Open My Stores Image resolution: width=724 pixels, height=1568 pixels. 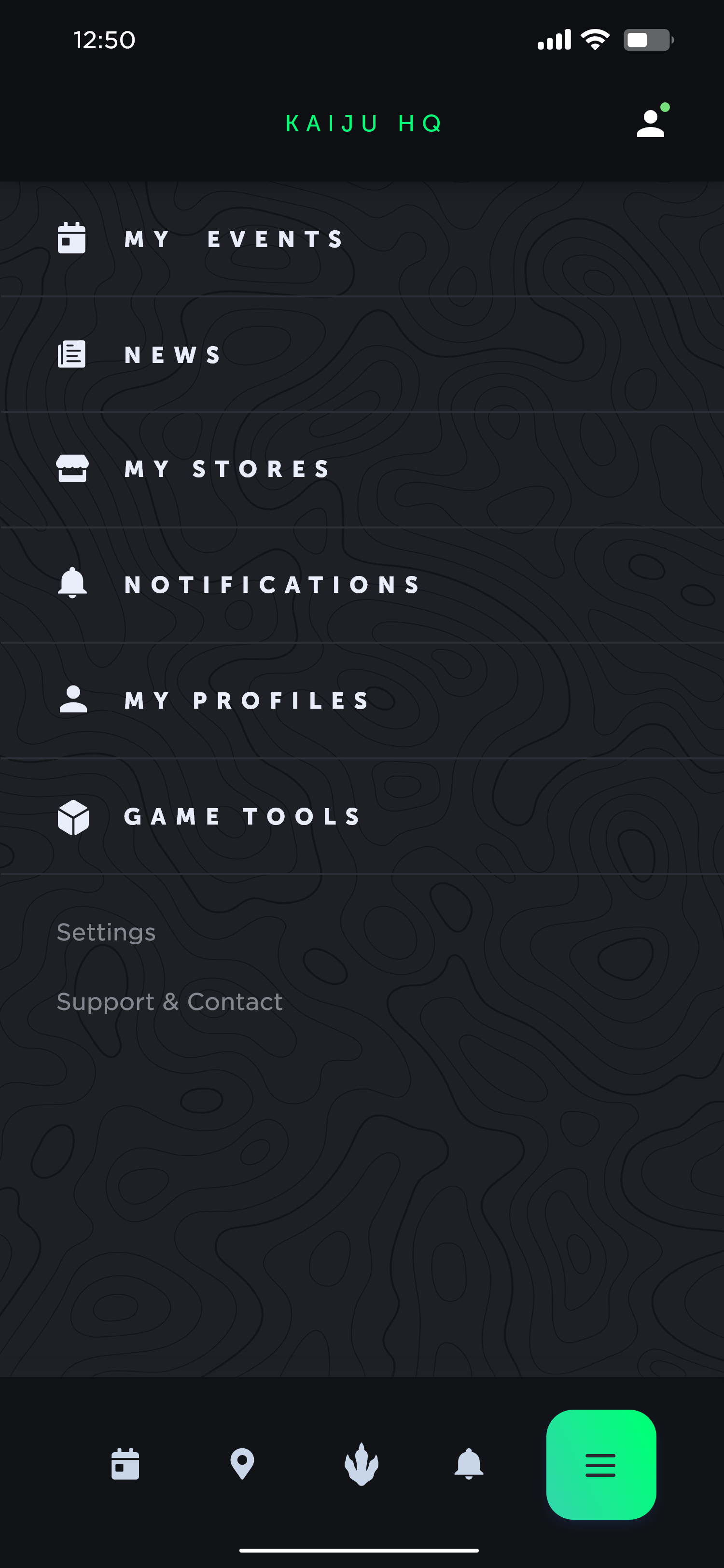pyautogui.click(x=227, y=469)
